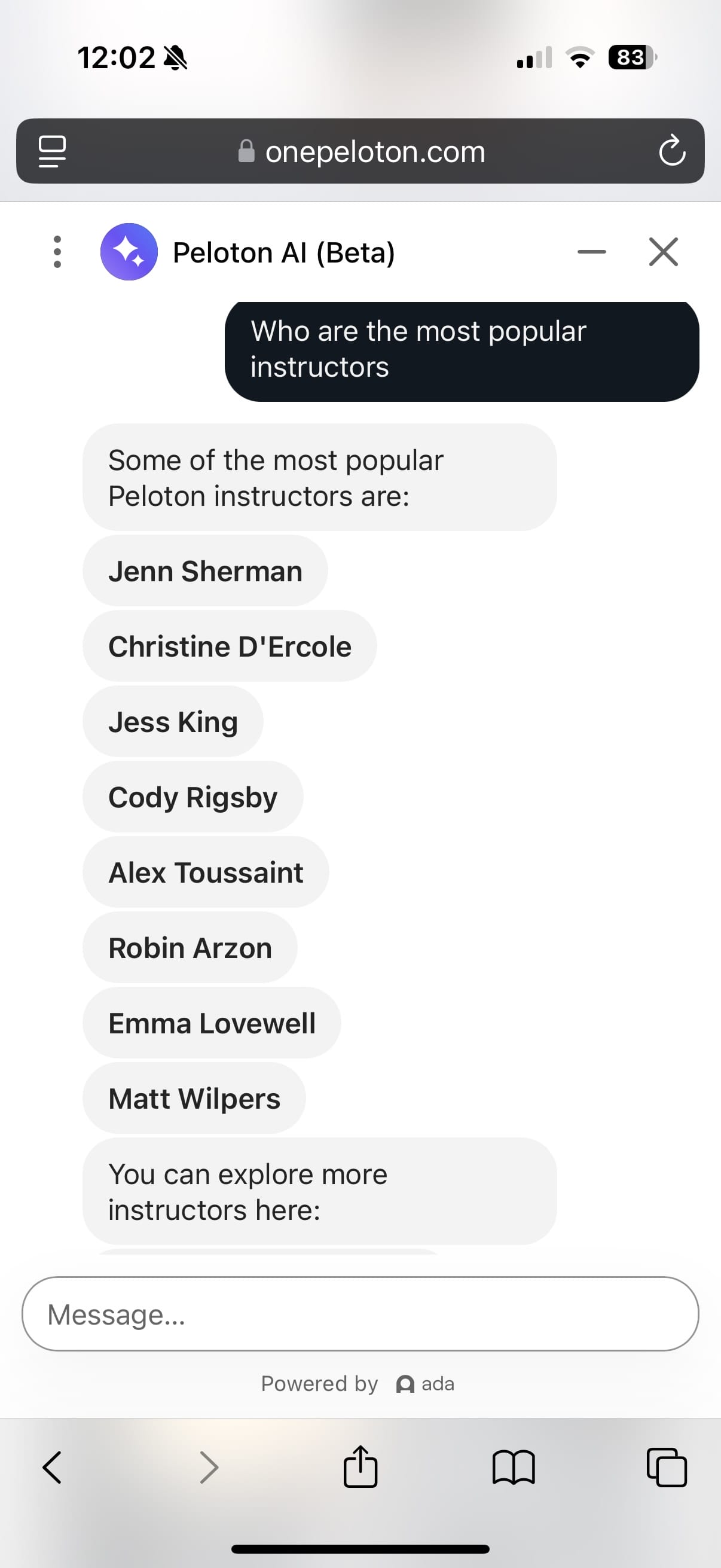The width and height of the screenshot is (721, 1568).
Task: Go back to previous page
Action: (53, 1468)
